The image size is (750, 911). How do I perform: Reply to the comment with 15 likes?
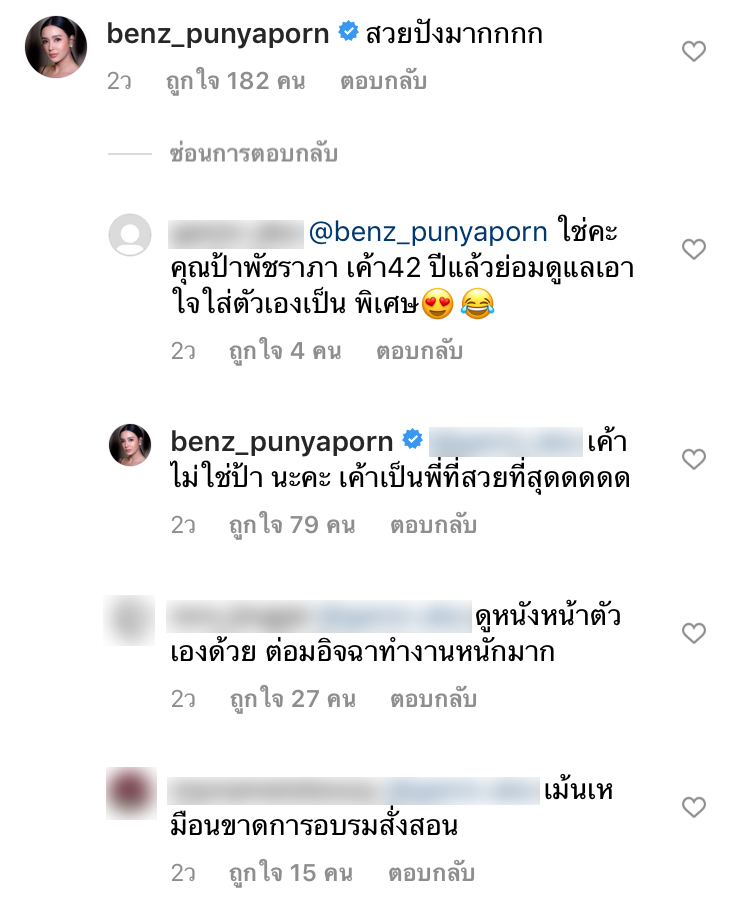tap(431, 873)
